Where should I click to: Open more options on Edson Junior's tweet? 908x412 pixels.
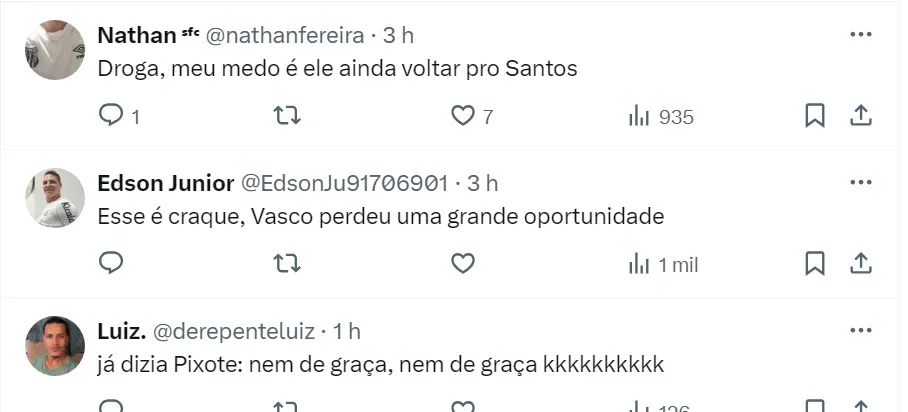click(860, 183)
